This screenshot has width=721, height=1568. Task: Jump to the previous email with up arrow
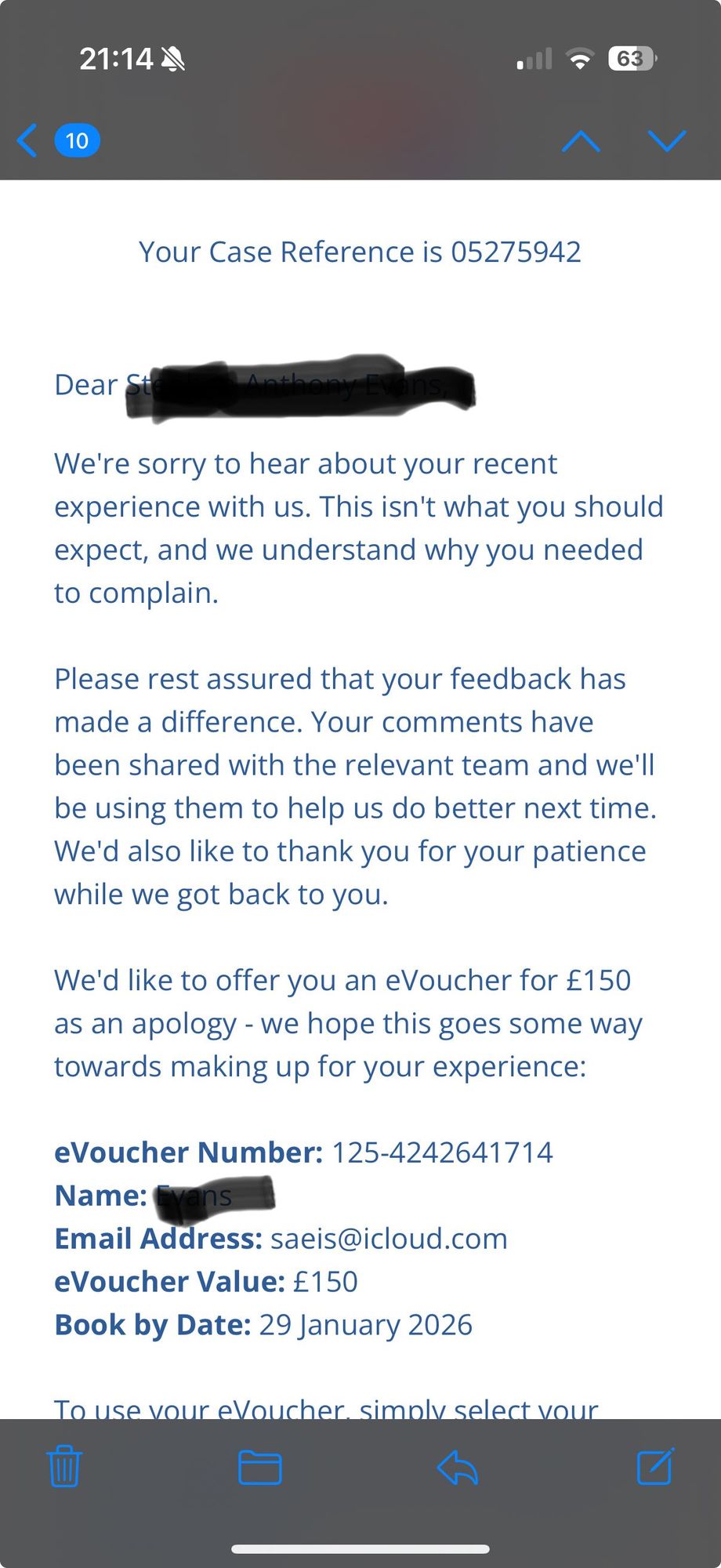[x=581, y=141]
